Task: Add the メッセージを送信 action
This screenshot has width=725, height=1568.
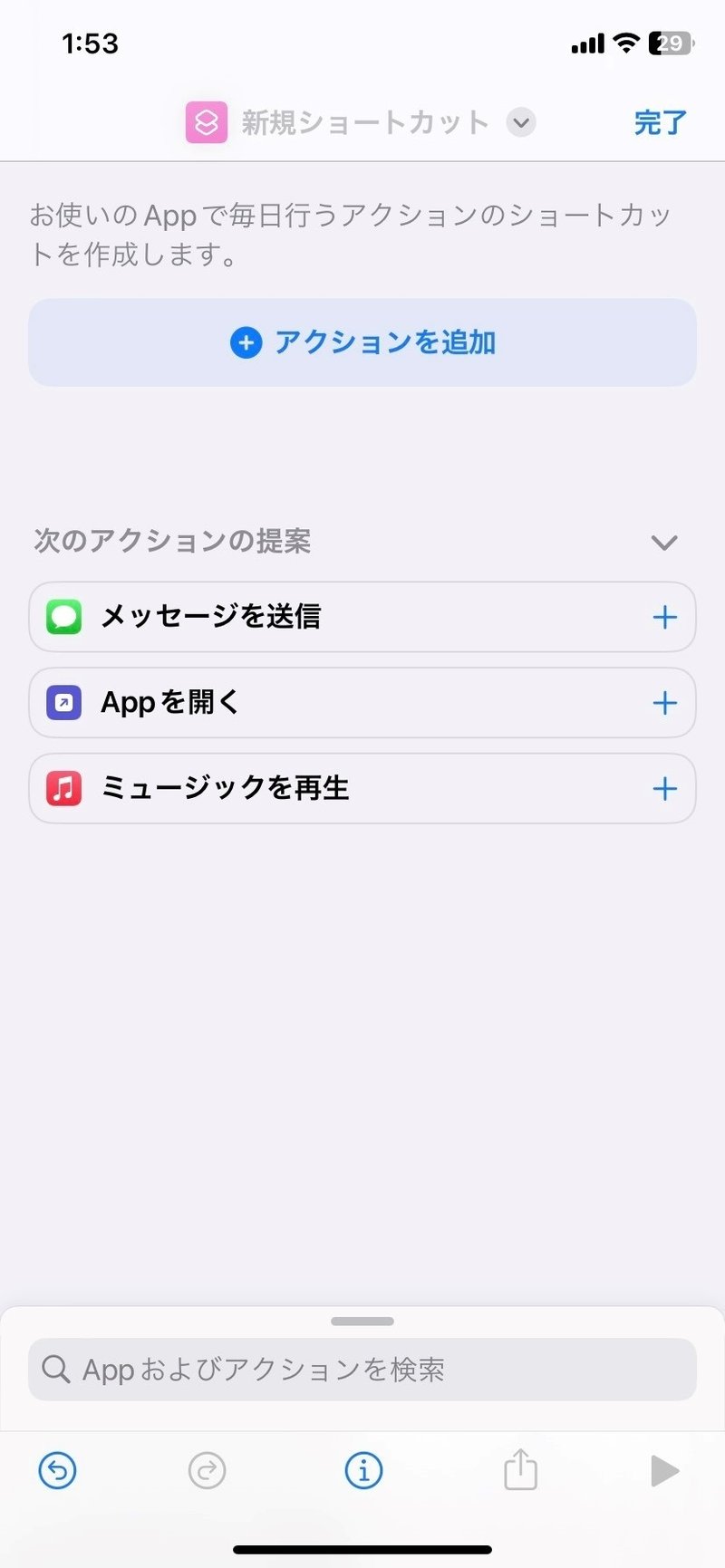Action: coord(665,617)
